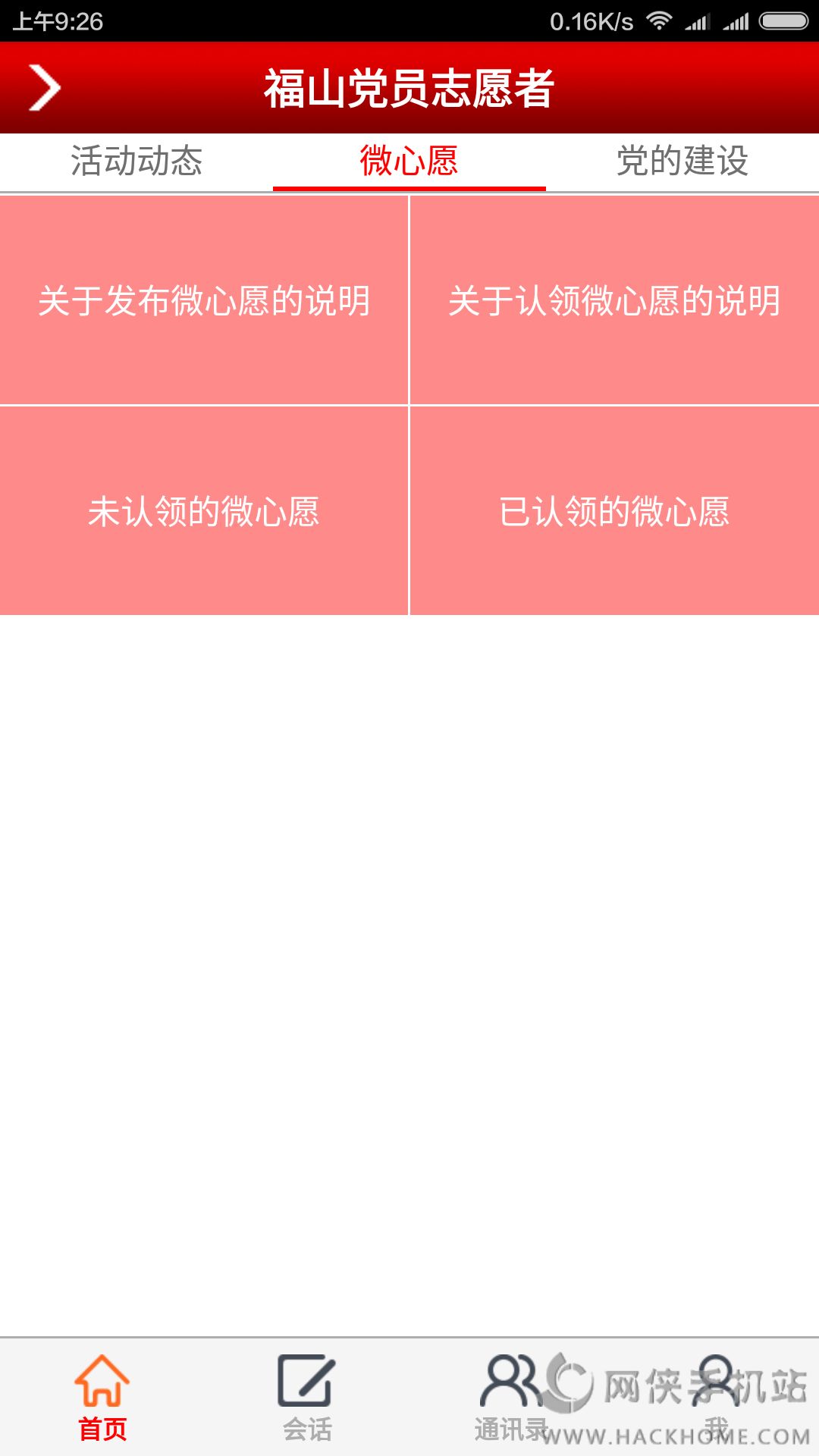Switch to the 党的建设 tab
The width and height of the screenshot is (819, 1456).
tap(682, 162)
